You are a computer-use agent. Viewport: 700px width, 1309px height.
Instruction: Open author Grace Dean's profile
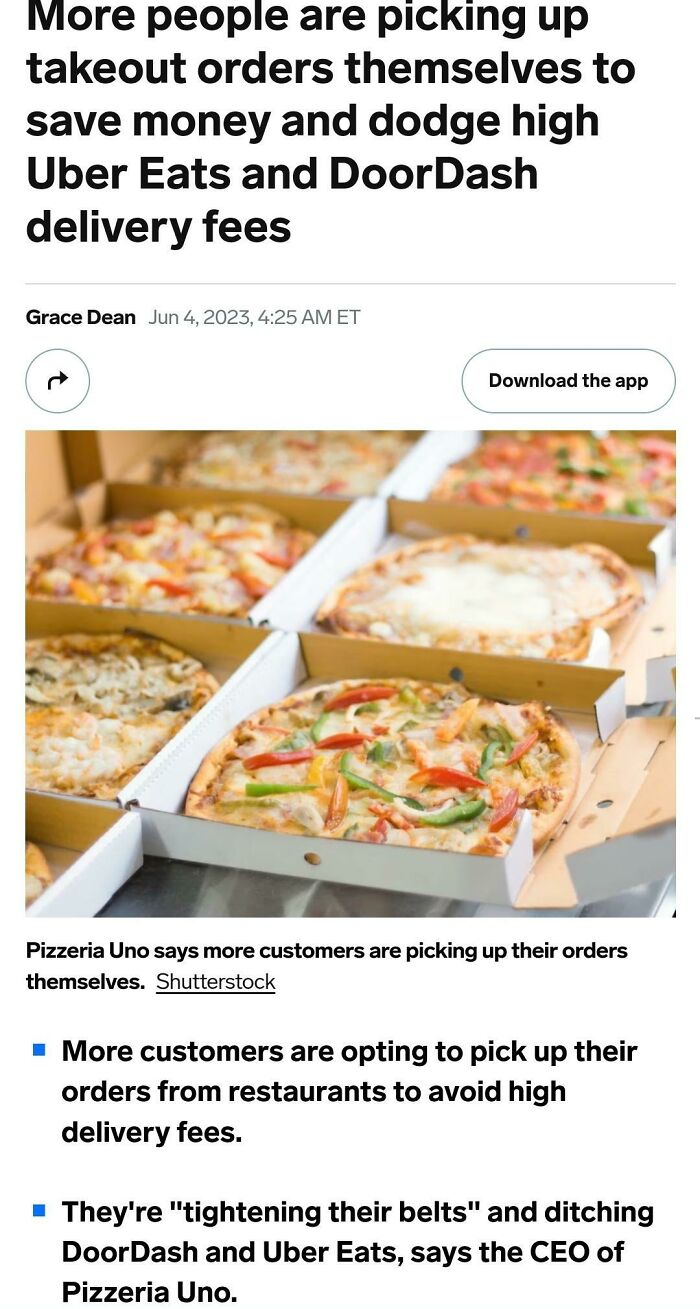click(80, 317)
